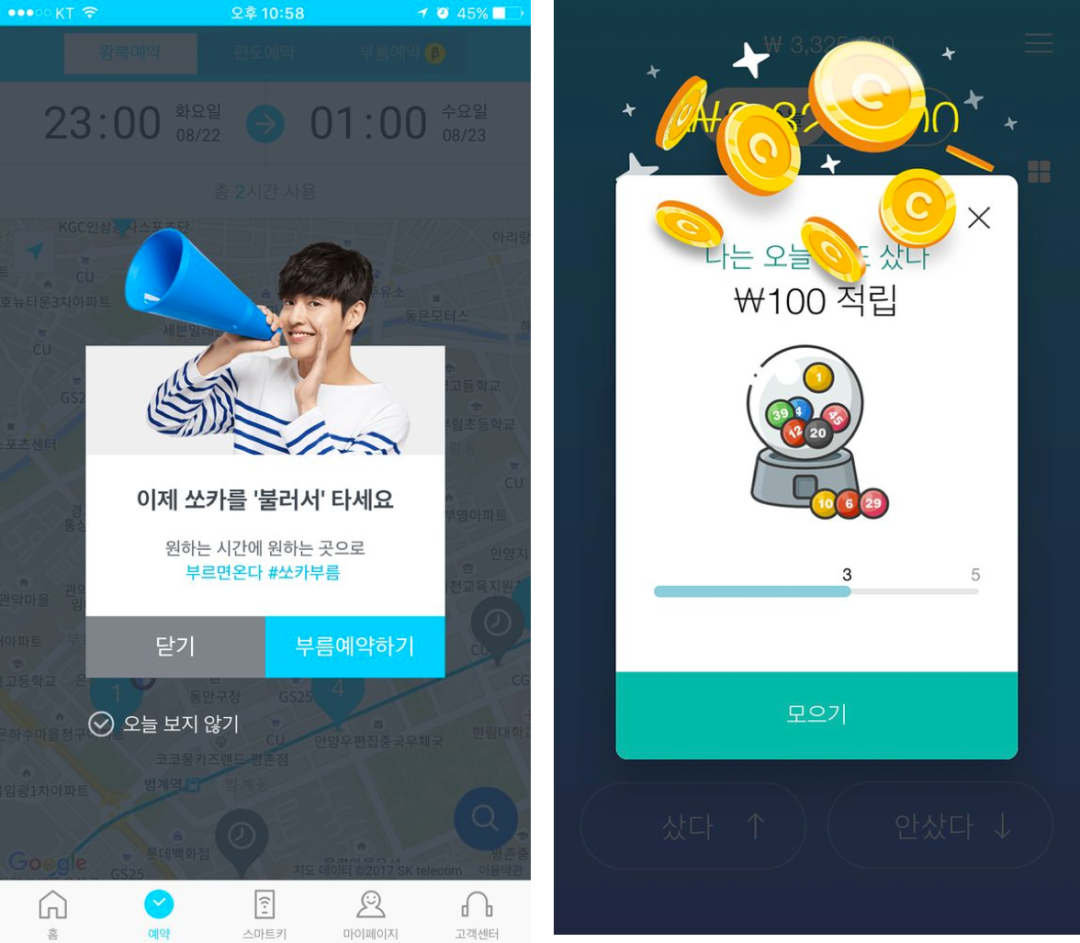The height and width of the screenshot is (943, 1080).
Task: Switch to the 예약 tab
Action: click(159, 912)
